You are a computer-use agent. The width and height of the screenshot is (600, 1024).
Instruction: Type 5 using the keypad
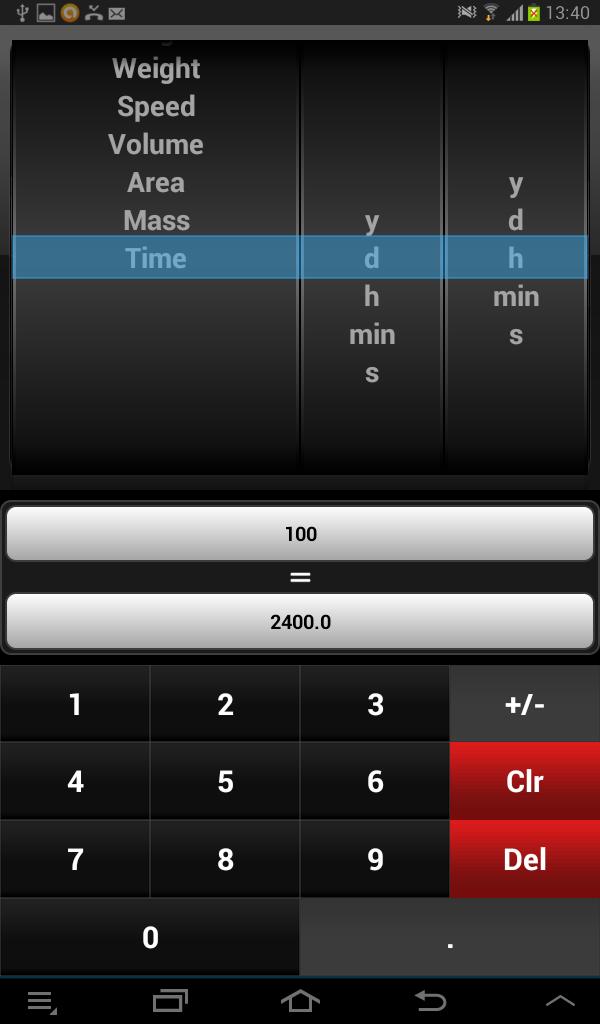point(225,782)
